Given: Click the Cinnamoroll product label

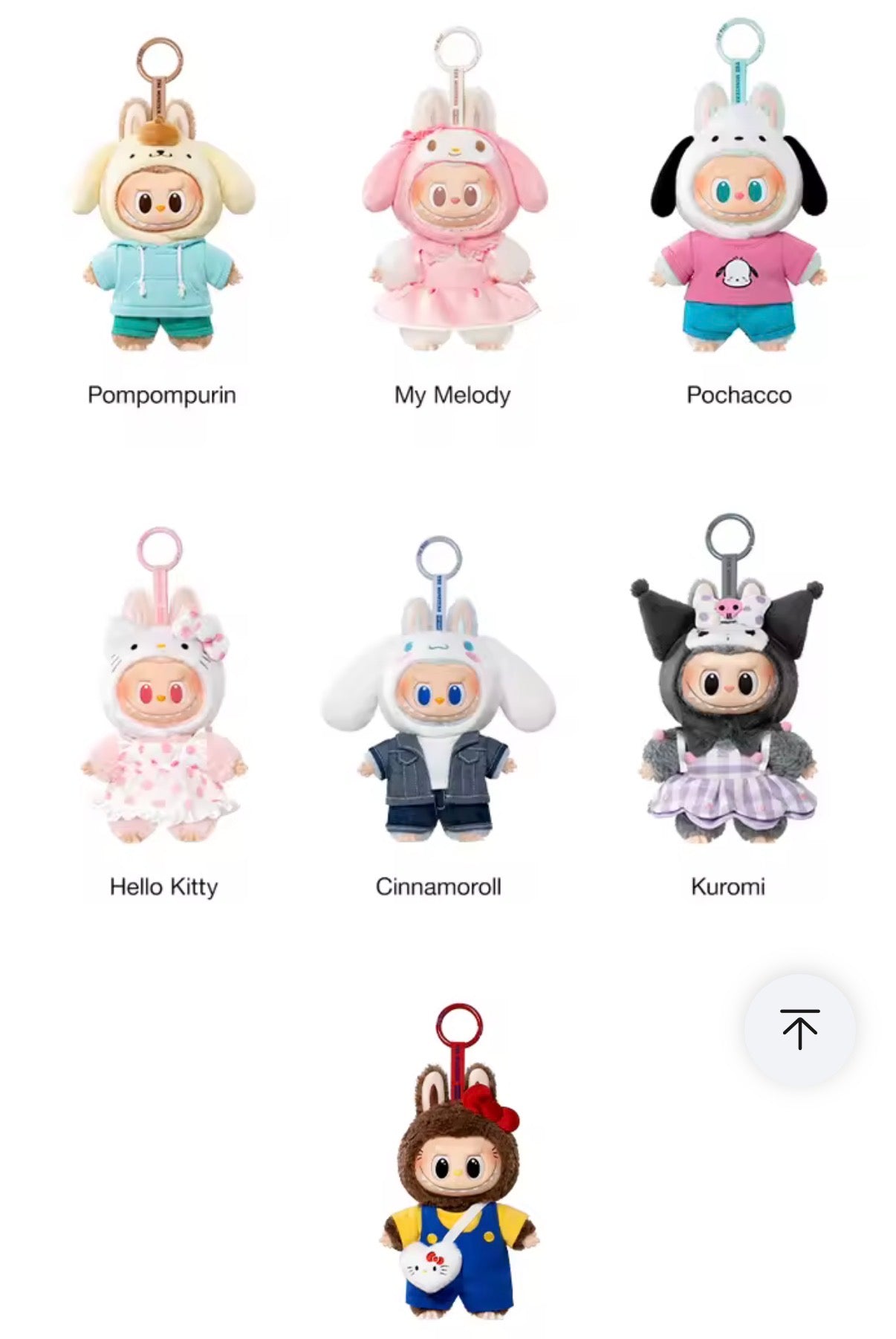Looking at the screenshot, I should 439,886.
